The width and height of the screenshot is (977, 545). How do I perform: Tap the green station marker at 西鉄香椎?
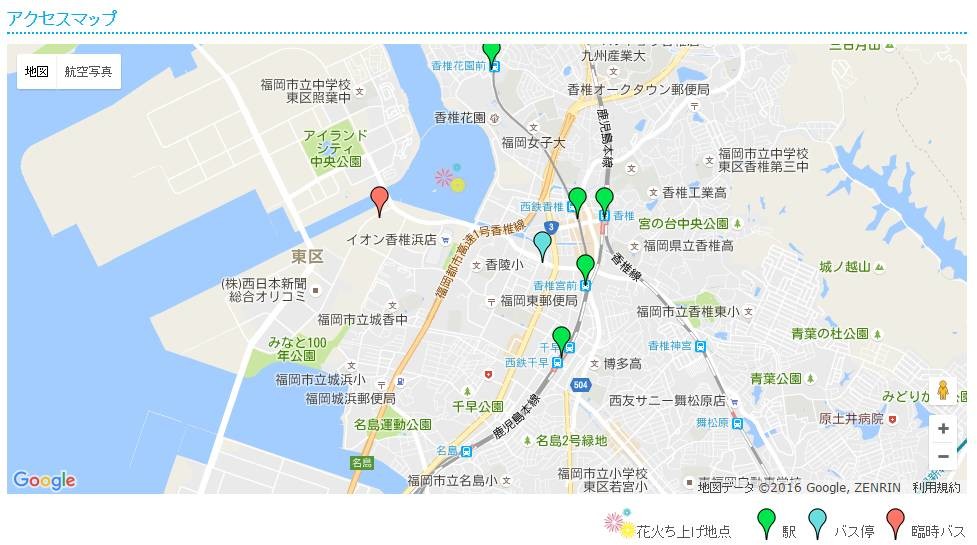coord(577,200)
